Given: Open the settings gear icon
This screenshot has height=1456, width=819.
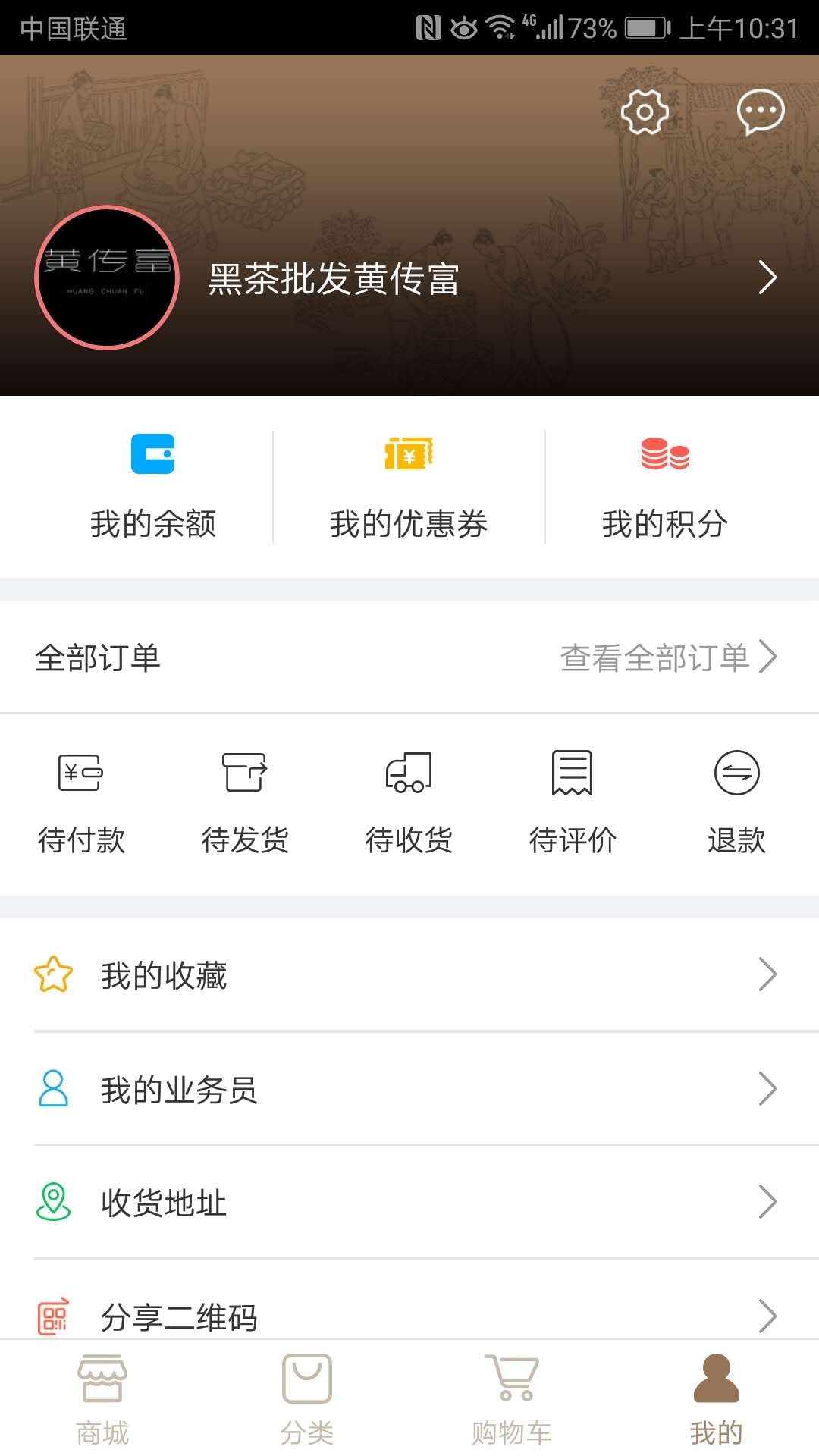Looking at the screenshot, I should (x=645, y=112).
